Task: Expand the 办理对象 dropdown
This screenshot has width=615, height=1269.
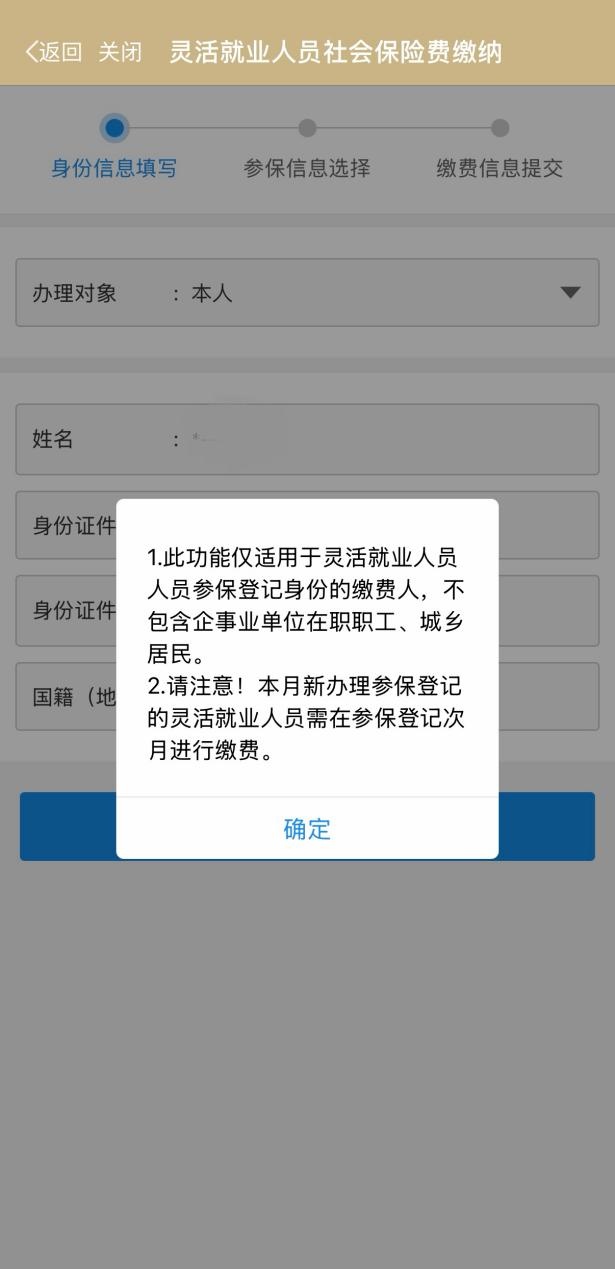Action: coord(569,293)
